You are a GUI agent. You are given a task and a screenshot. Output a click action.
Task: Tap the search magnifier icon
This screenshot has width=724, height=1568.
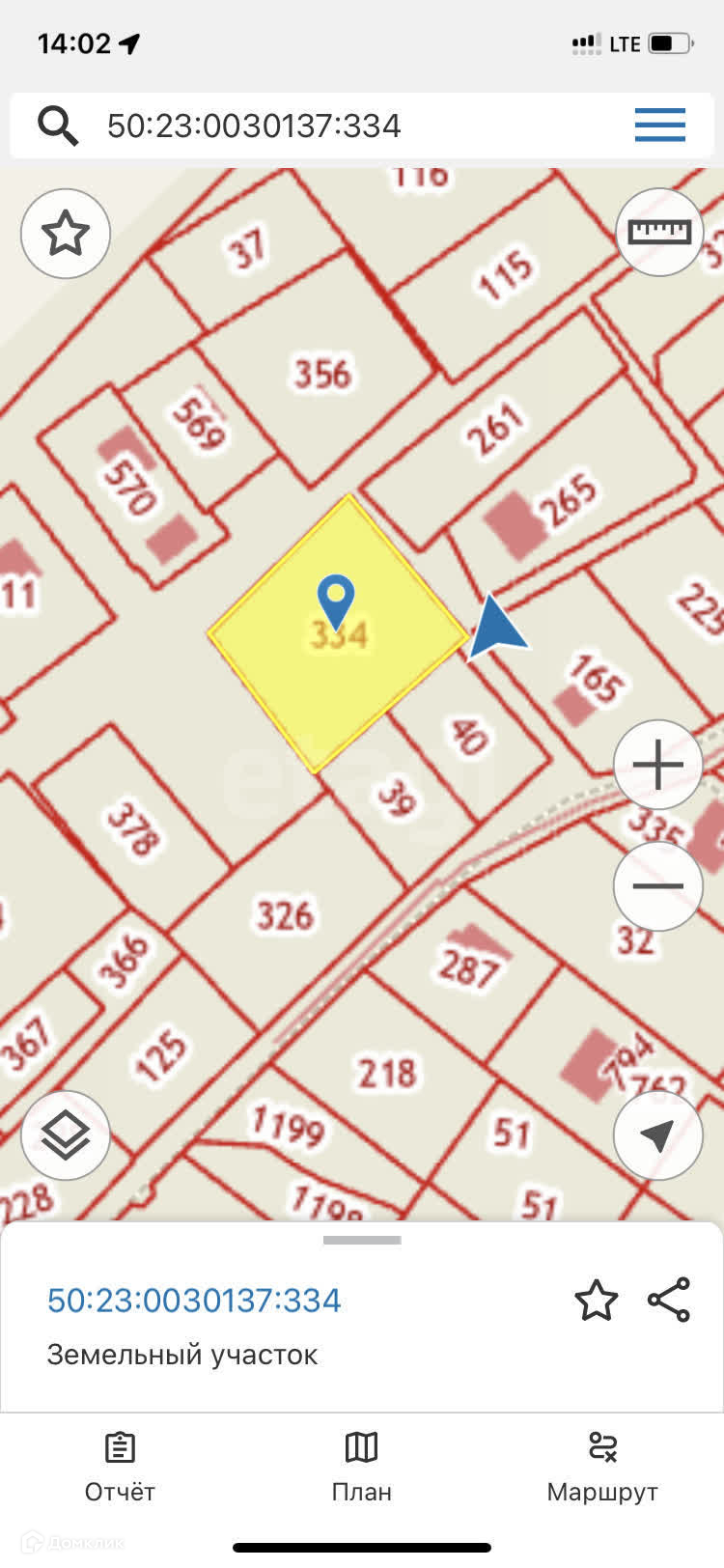[57, 126]
